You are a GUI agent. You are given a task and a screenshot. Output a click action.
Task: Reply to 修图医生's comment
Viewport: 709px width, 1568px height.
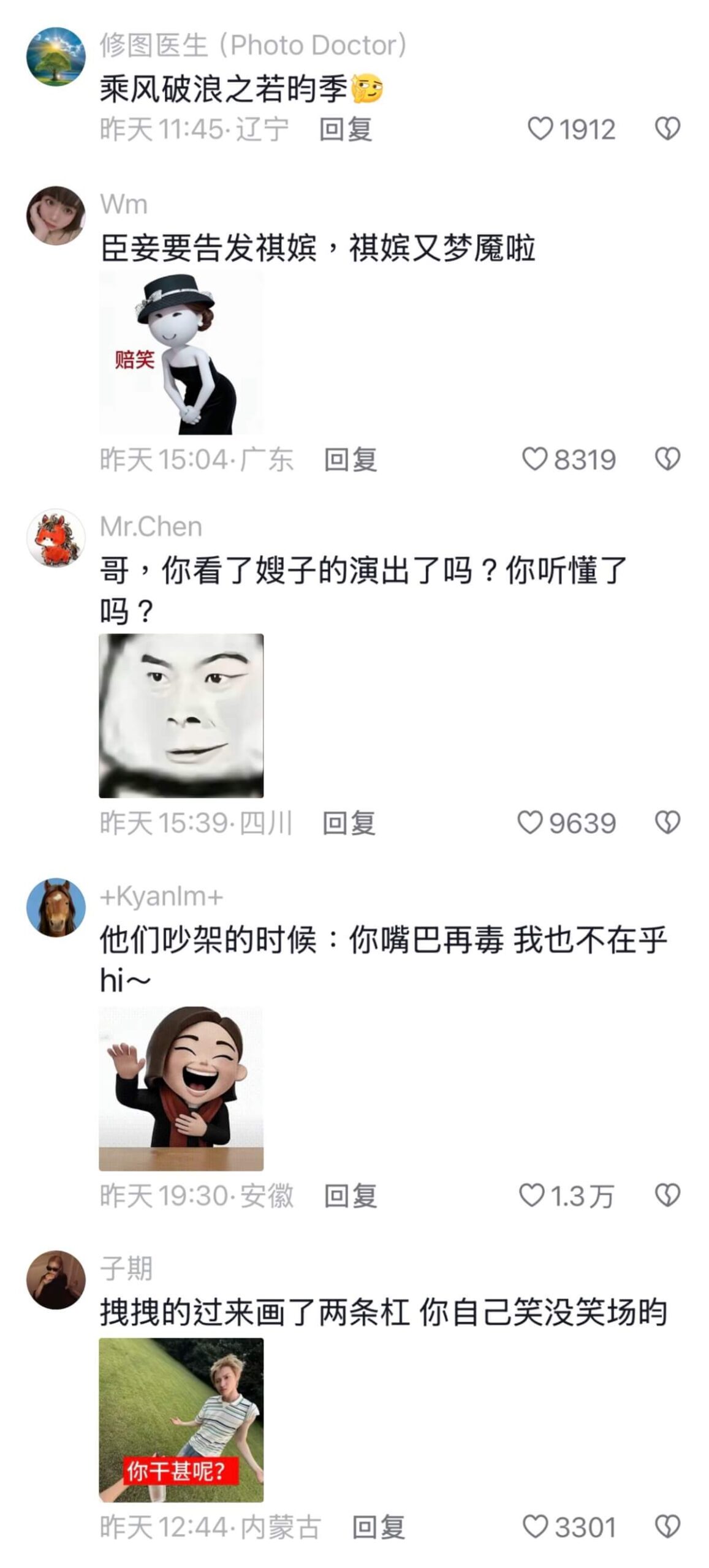(x=346, y=129)
